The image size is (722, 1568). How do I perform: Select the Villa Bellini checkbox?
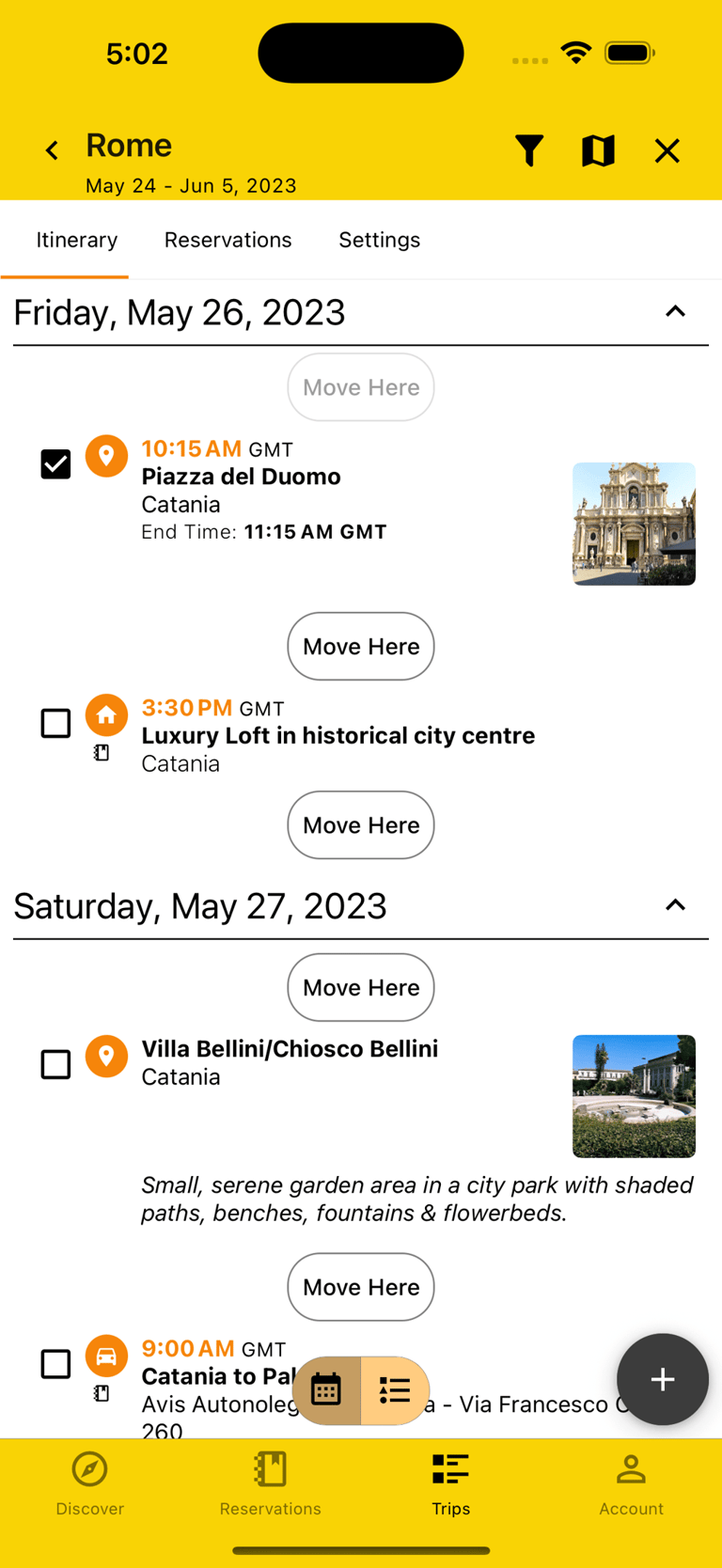(55, 1063)
